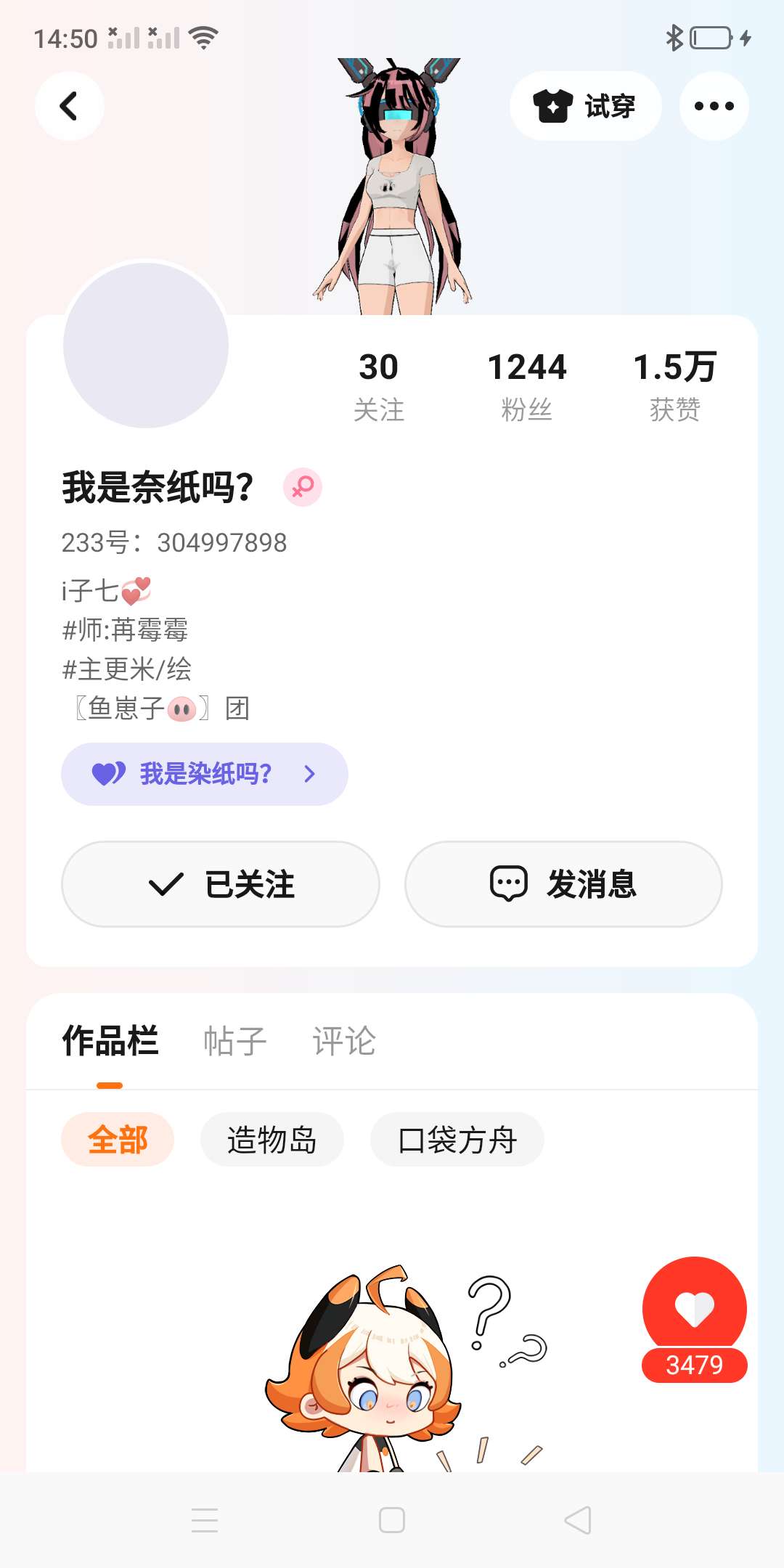The image size is (784, 1568).
Task: View the 30 关注 following list
Action: [378, 385]
